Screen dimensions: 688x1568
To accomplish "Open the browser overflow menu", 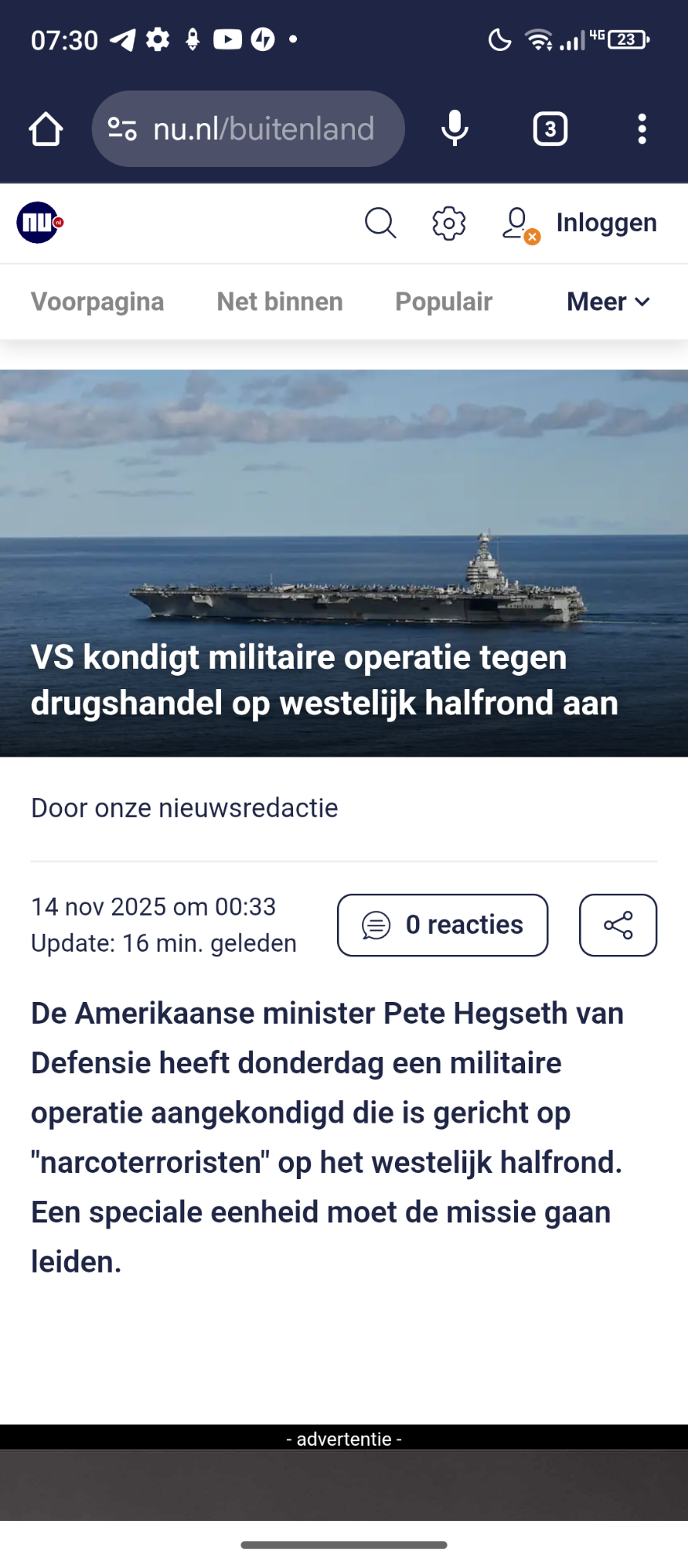I will pos(642,129).
